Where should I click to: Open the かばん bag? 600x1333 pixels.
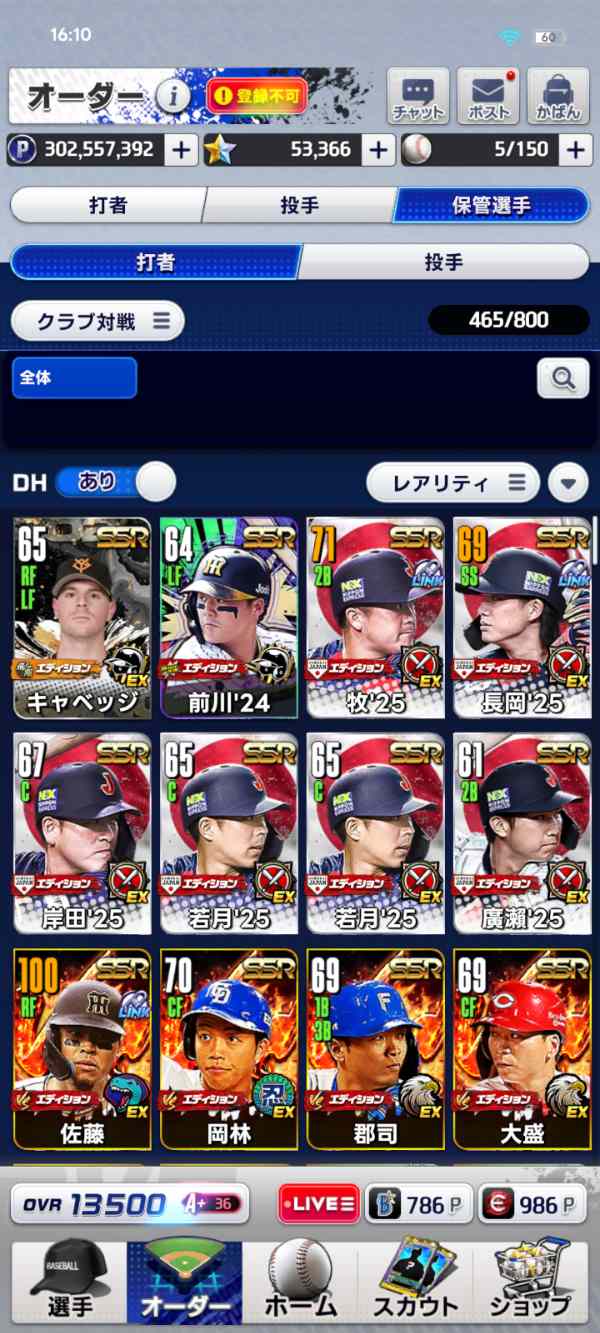[558, 96]
